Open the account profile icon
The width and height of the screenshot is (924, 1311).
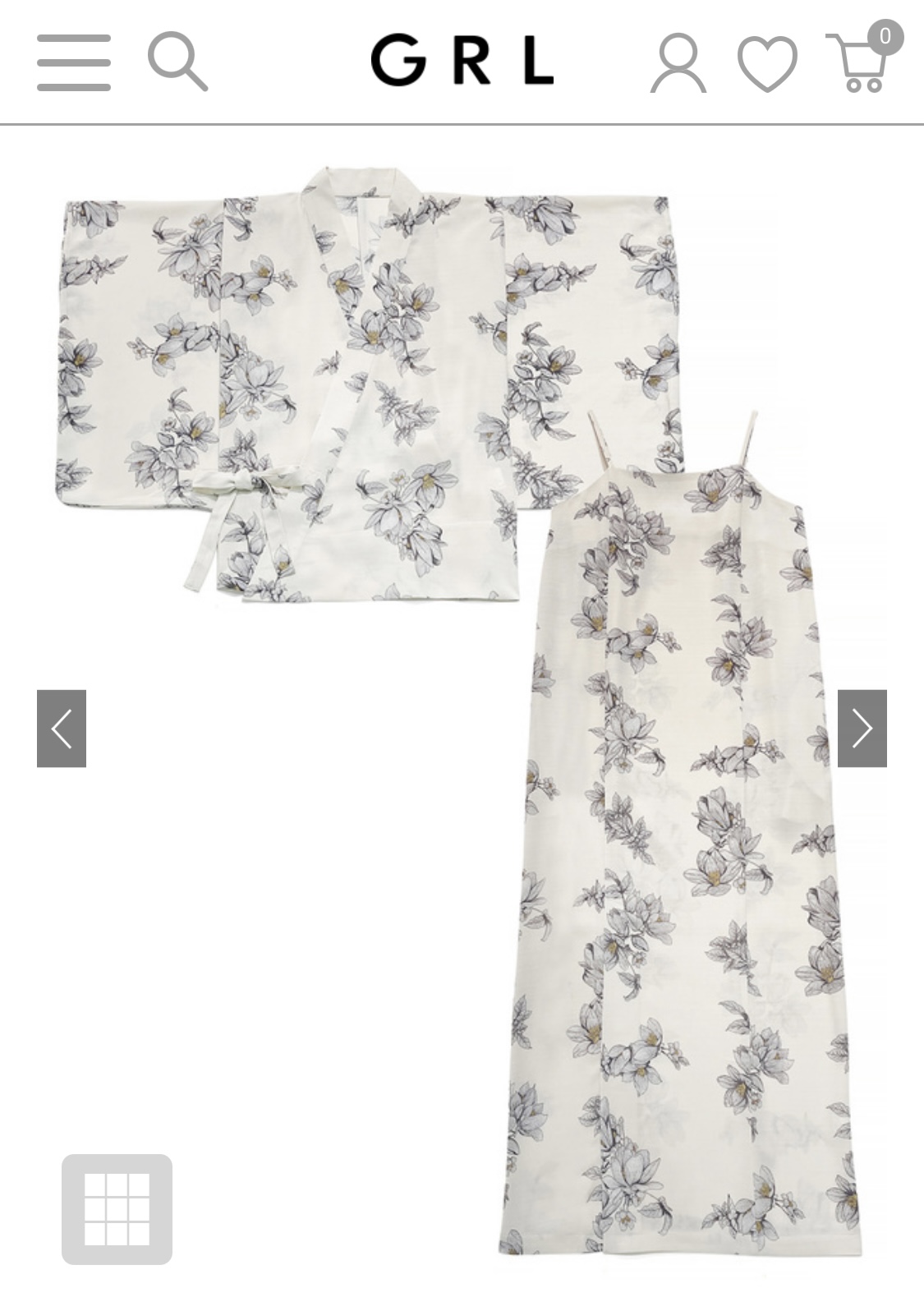click(x=678, y=63)
